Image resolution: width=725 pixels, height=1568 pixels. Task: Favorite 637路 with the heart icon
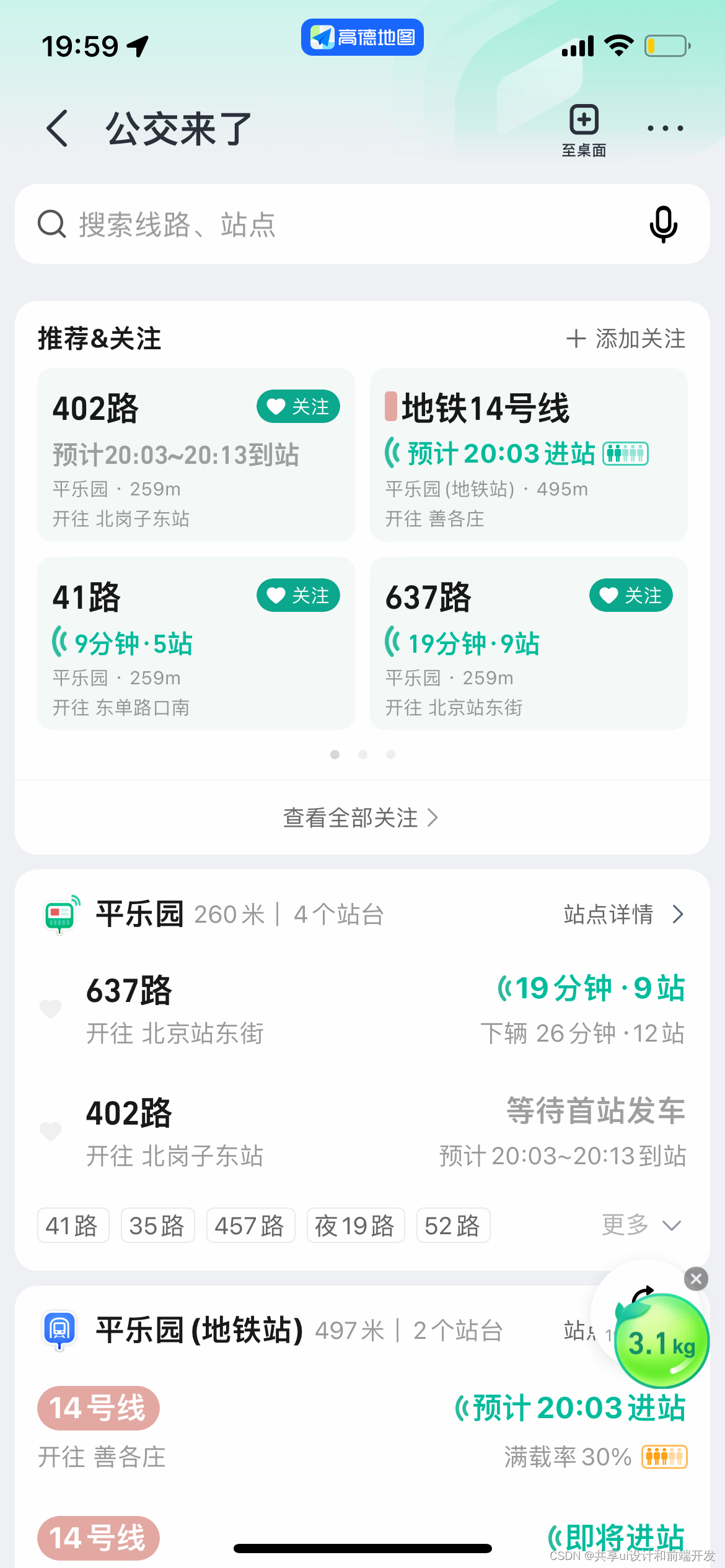click(x=51, y=1009)
